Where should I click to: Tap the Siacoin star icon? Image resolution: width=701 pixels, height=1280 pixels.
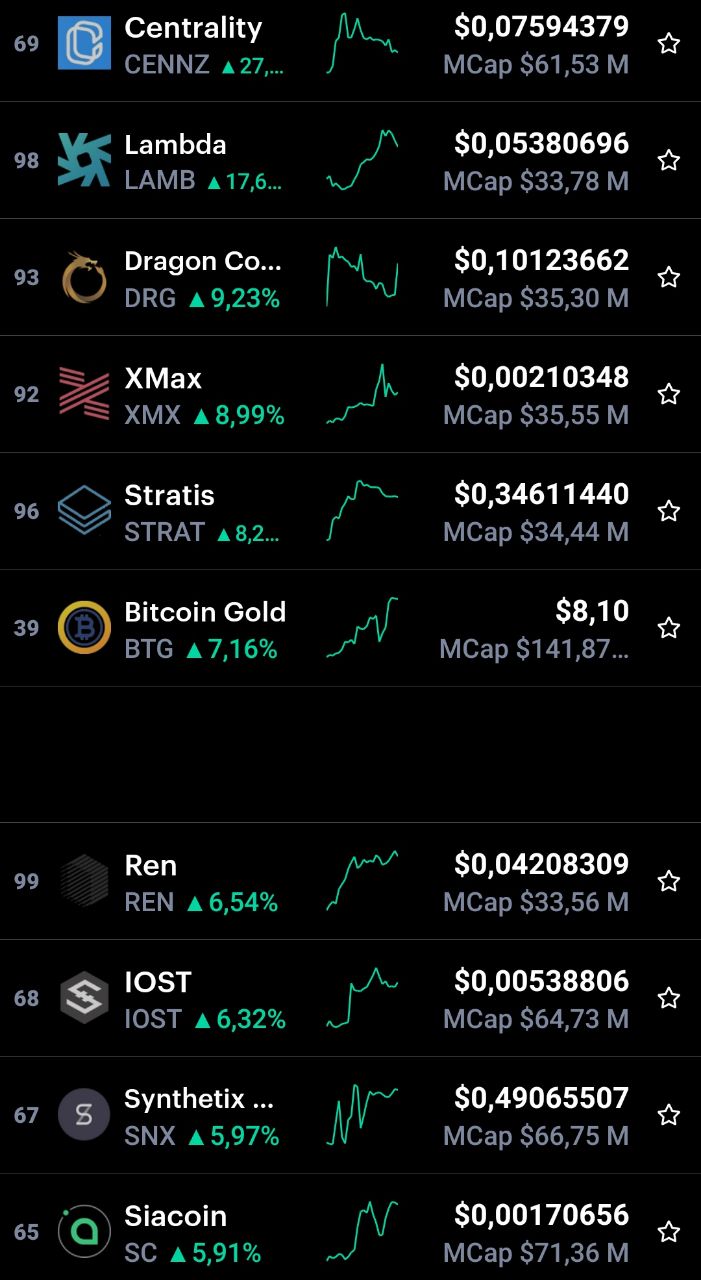[669, 1232]
